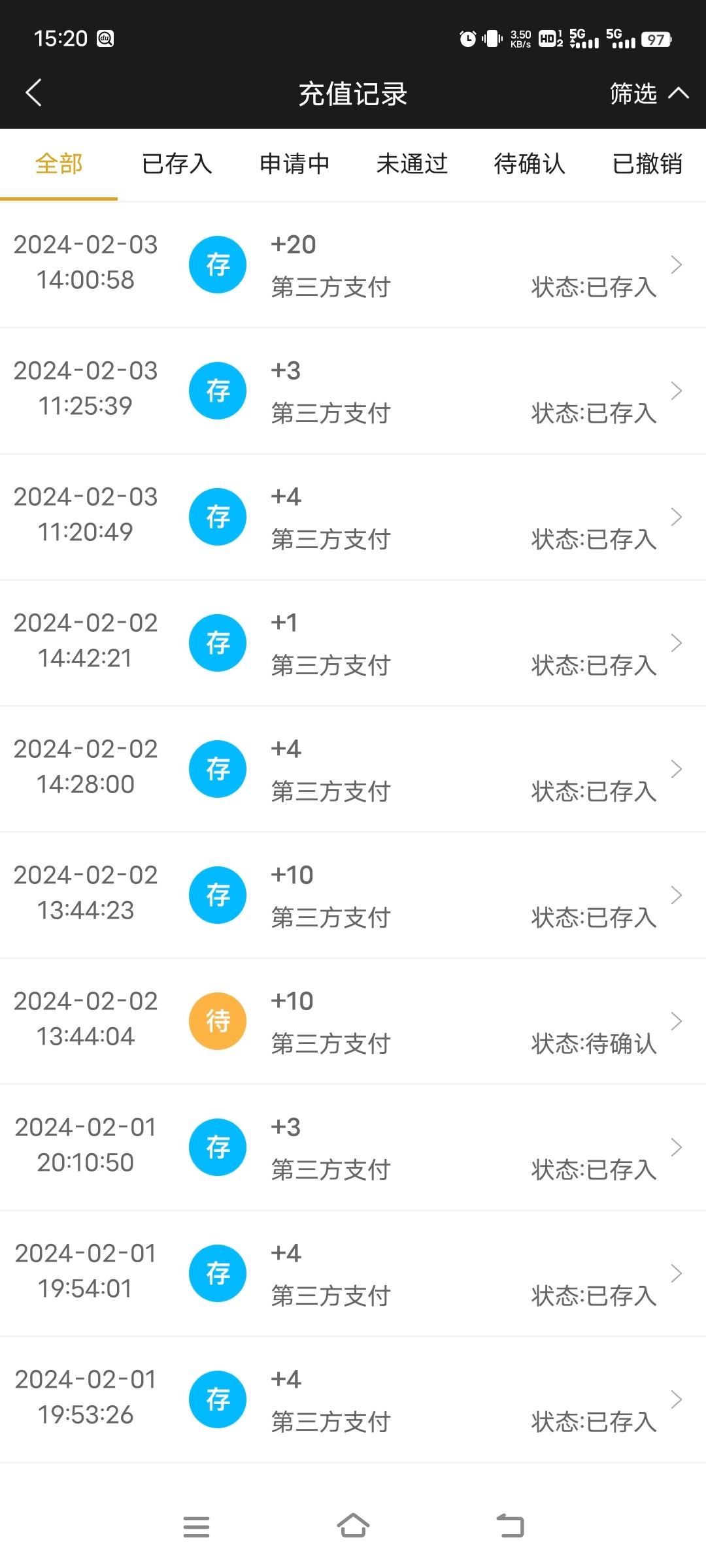
Task: Tap the blue 存 icon on the +20 record
Action: 218,265
